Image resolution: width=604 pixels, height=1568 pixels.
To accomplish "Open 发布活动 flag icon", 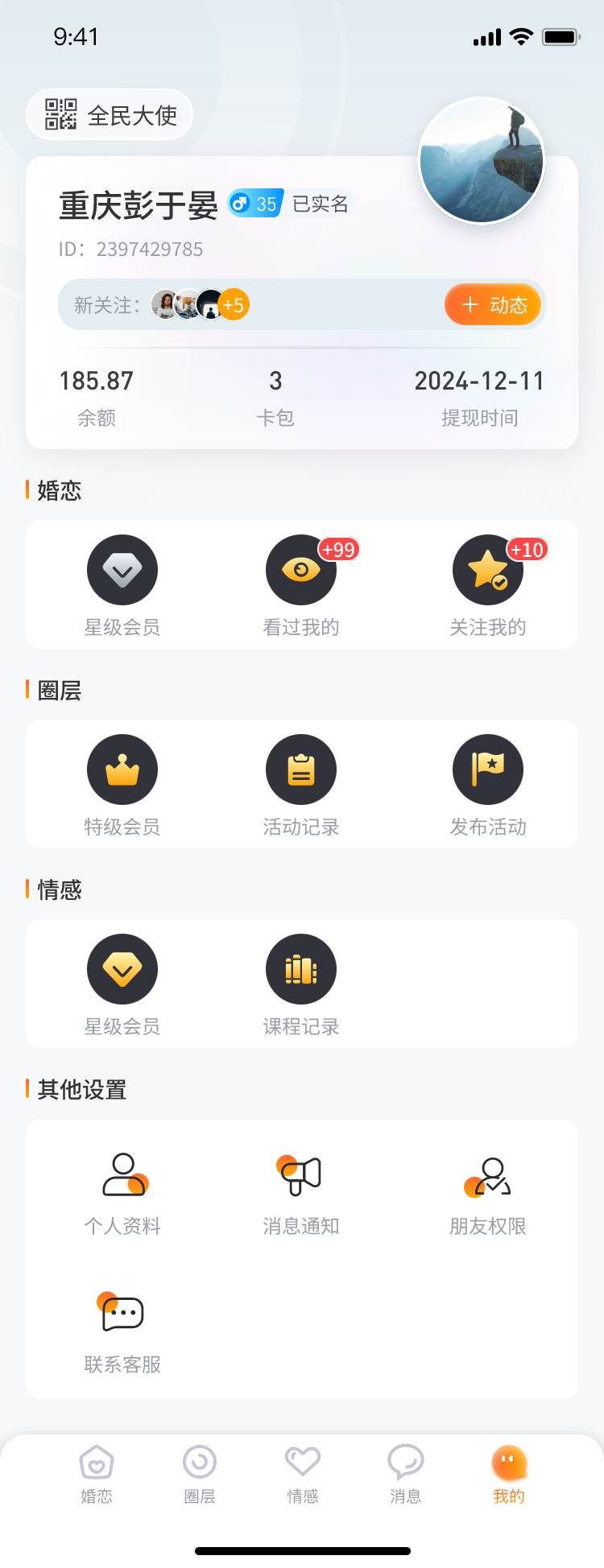I will pos(488,769).
